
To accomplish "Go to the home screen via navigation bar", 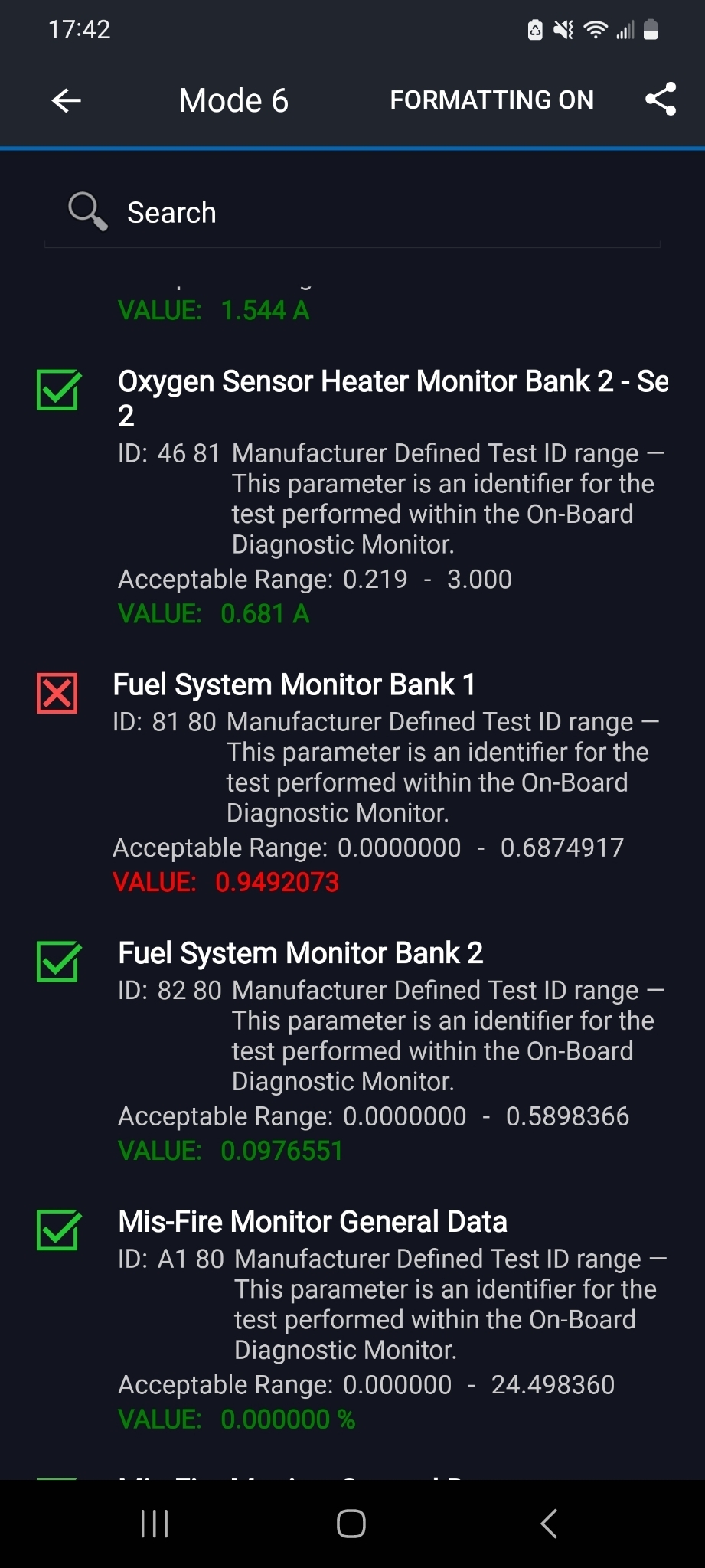I will 351,1524.
